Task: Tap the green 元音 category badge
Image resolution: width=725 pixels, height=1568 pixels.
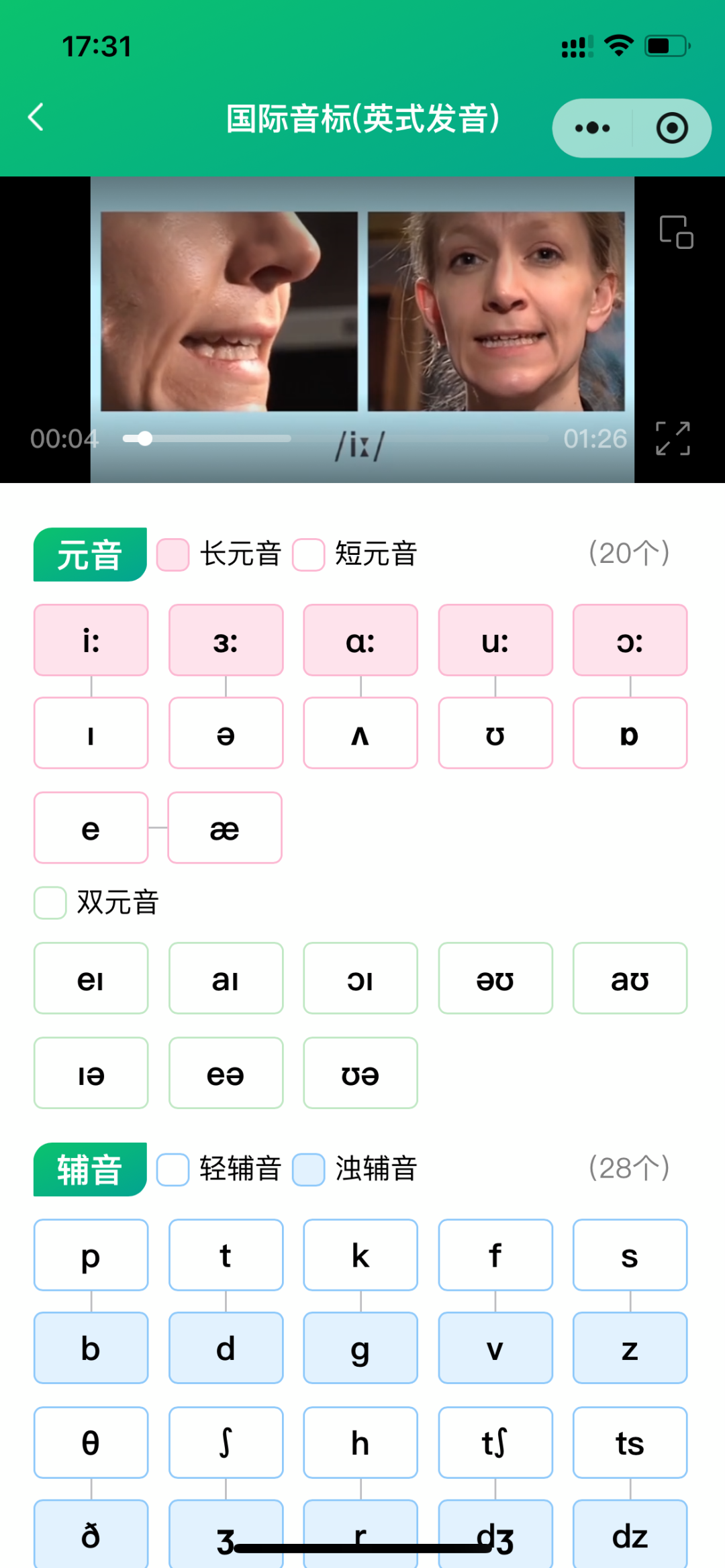Action: (89, 554)
